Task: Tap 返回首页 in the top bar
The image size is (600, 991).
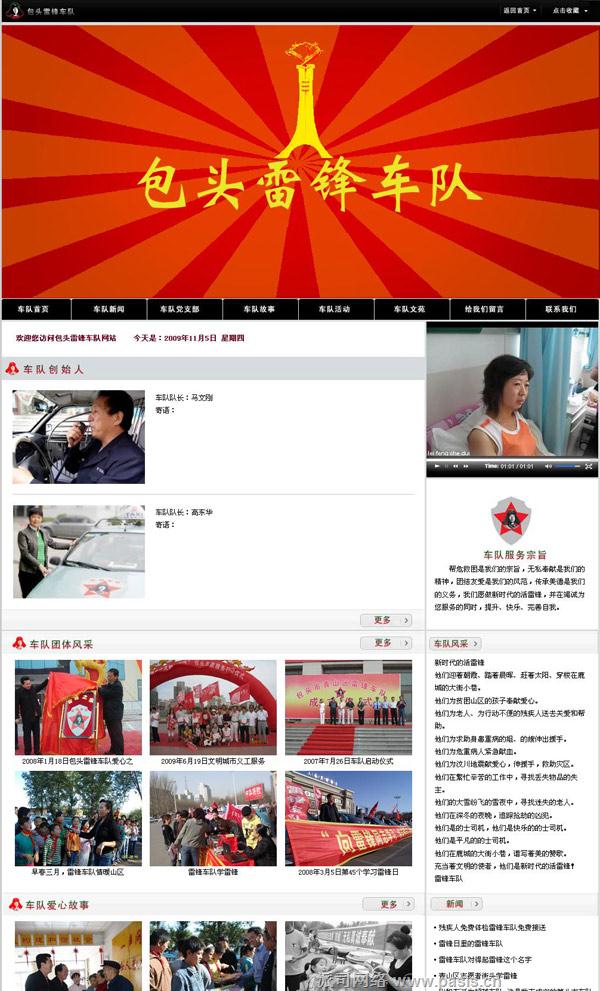Action: point(518,10)
